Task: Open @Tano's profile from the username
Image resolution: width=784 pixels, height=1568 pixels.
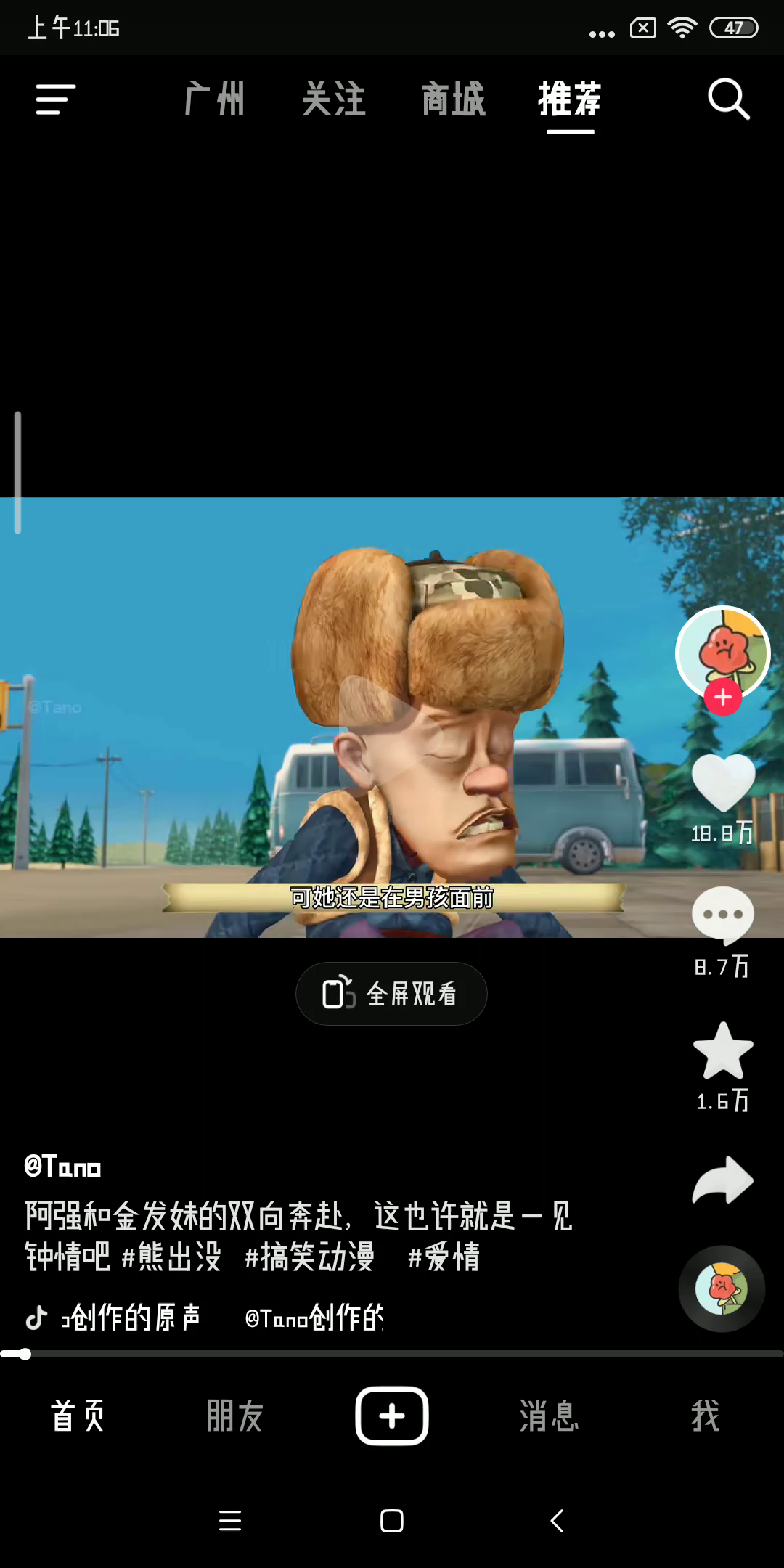Action: pos(63,1167)
